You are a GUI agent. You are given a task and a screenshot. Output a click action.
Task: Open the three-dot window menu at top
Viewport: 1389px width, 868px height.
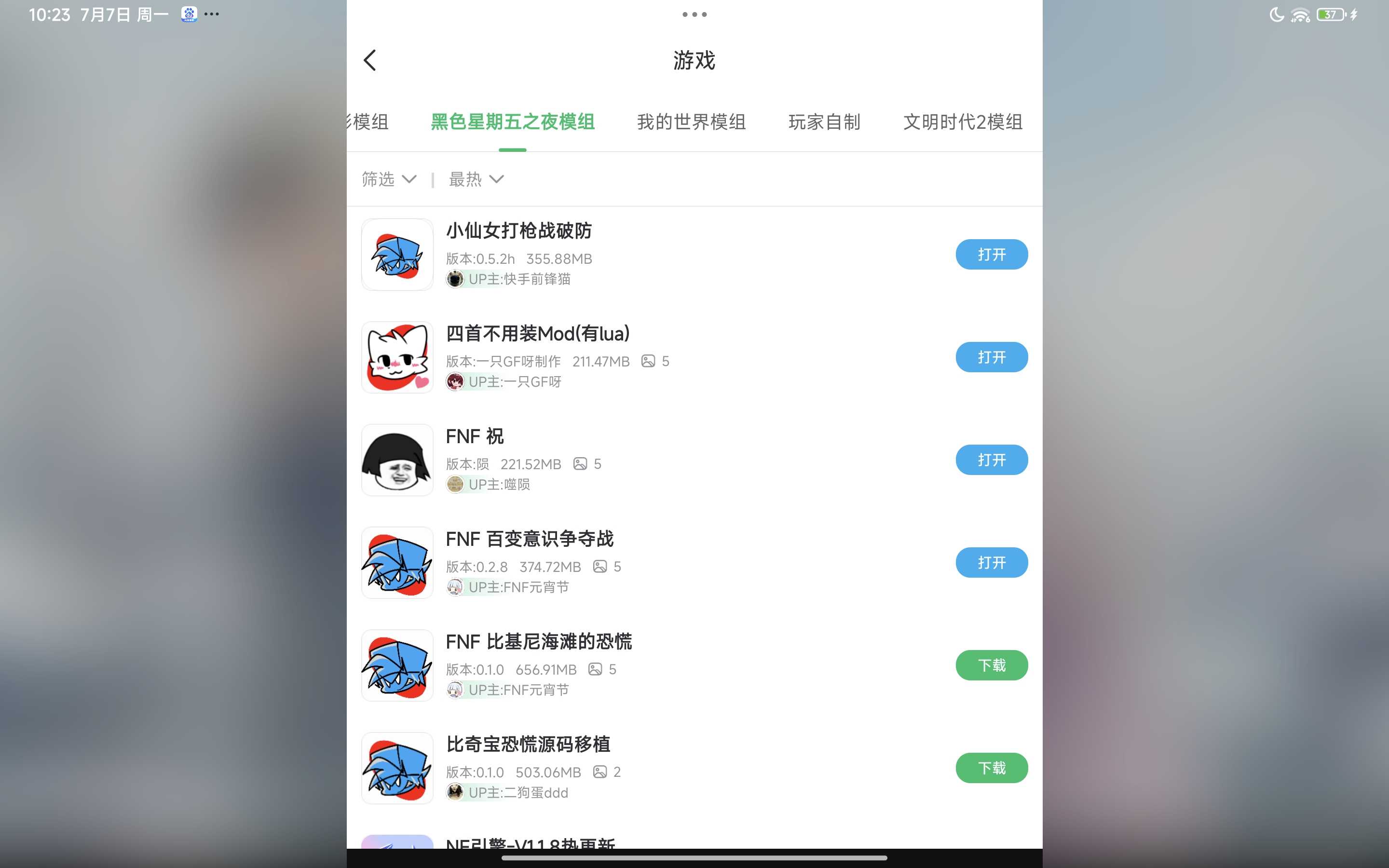click(x=694, y=14)
